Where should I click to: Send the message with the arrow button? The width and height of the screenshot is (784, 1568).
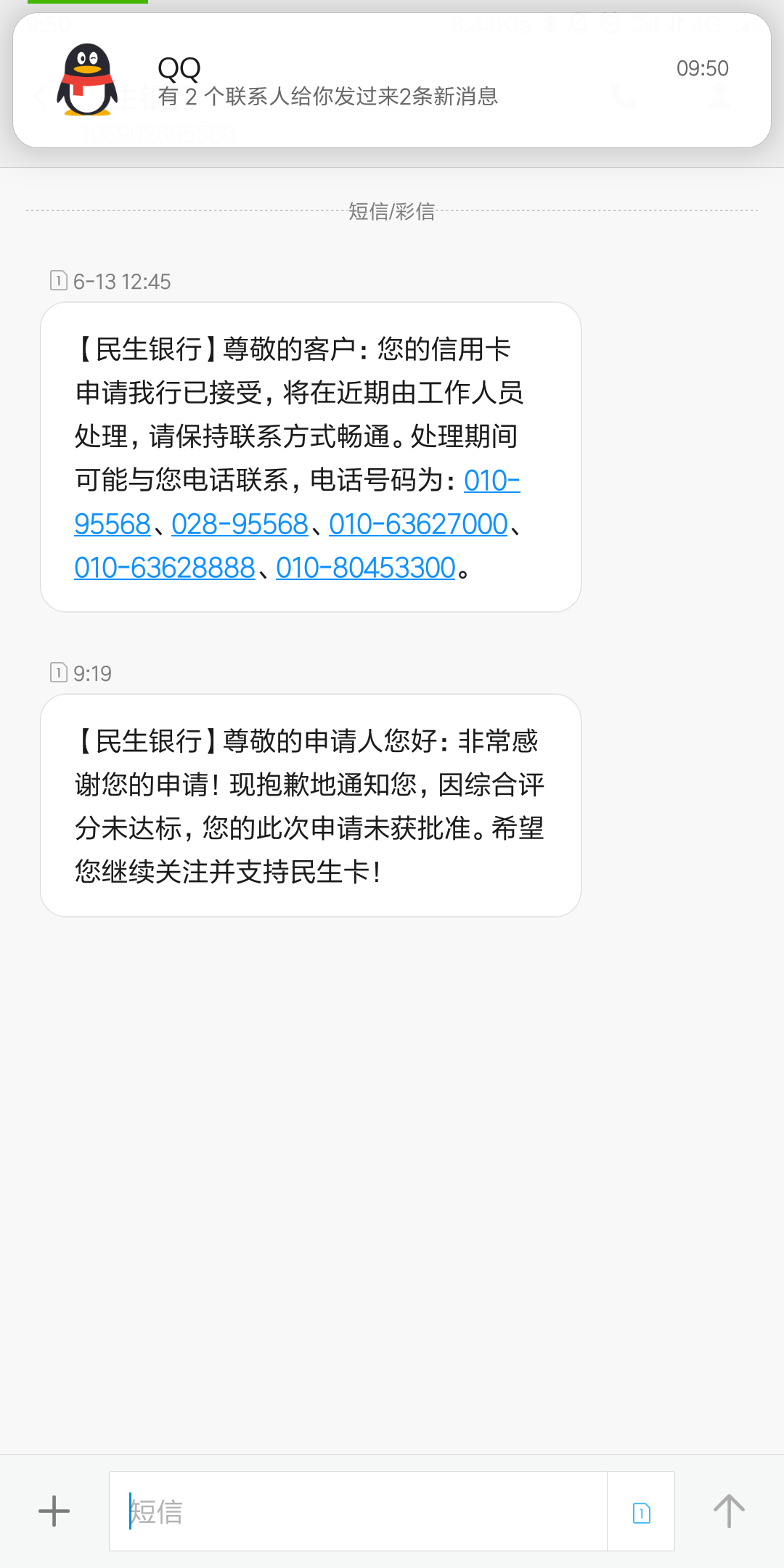tap(729, 1511)
